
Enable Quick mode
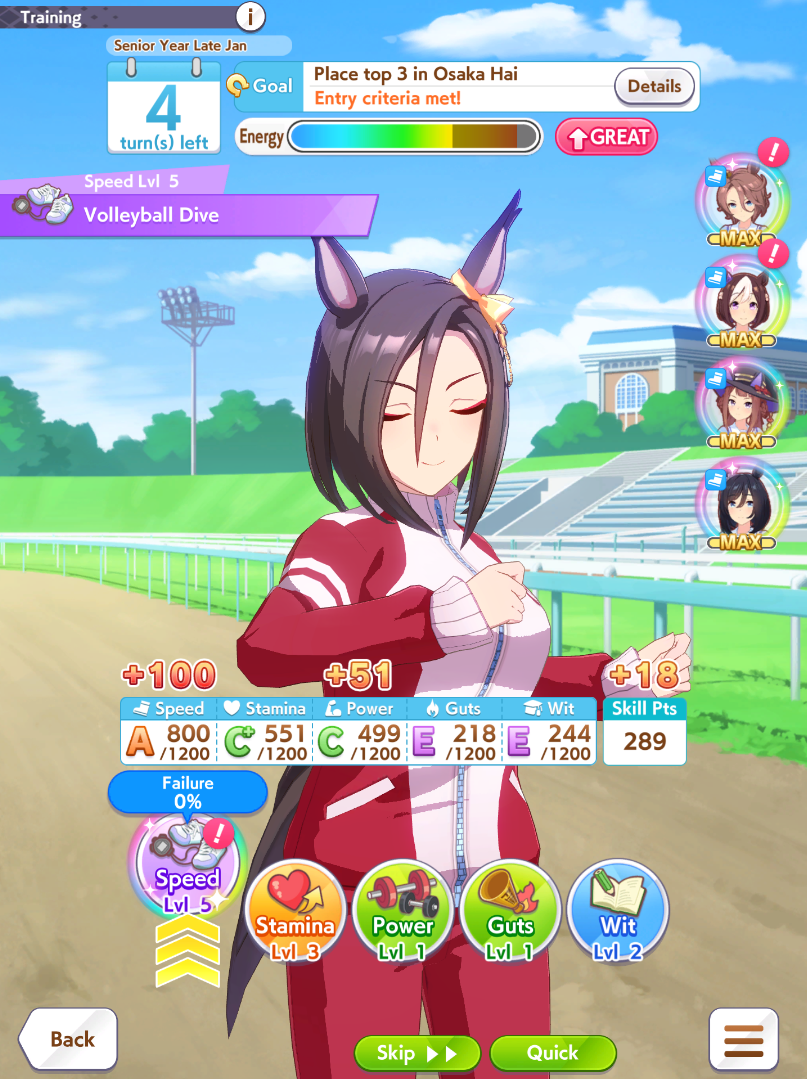tap(552, 1052)
